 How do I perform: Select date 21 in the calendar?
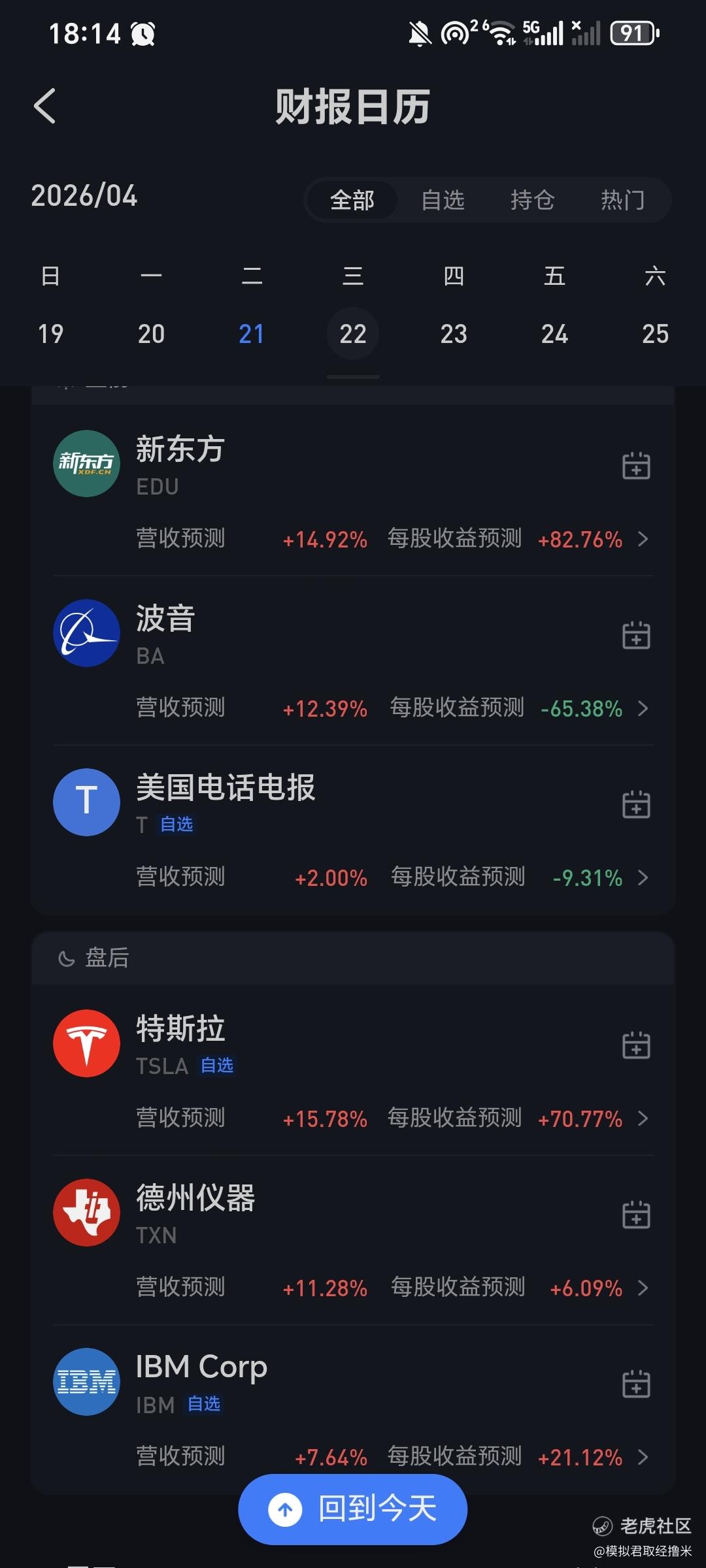[x=252, y=334]
